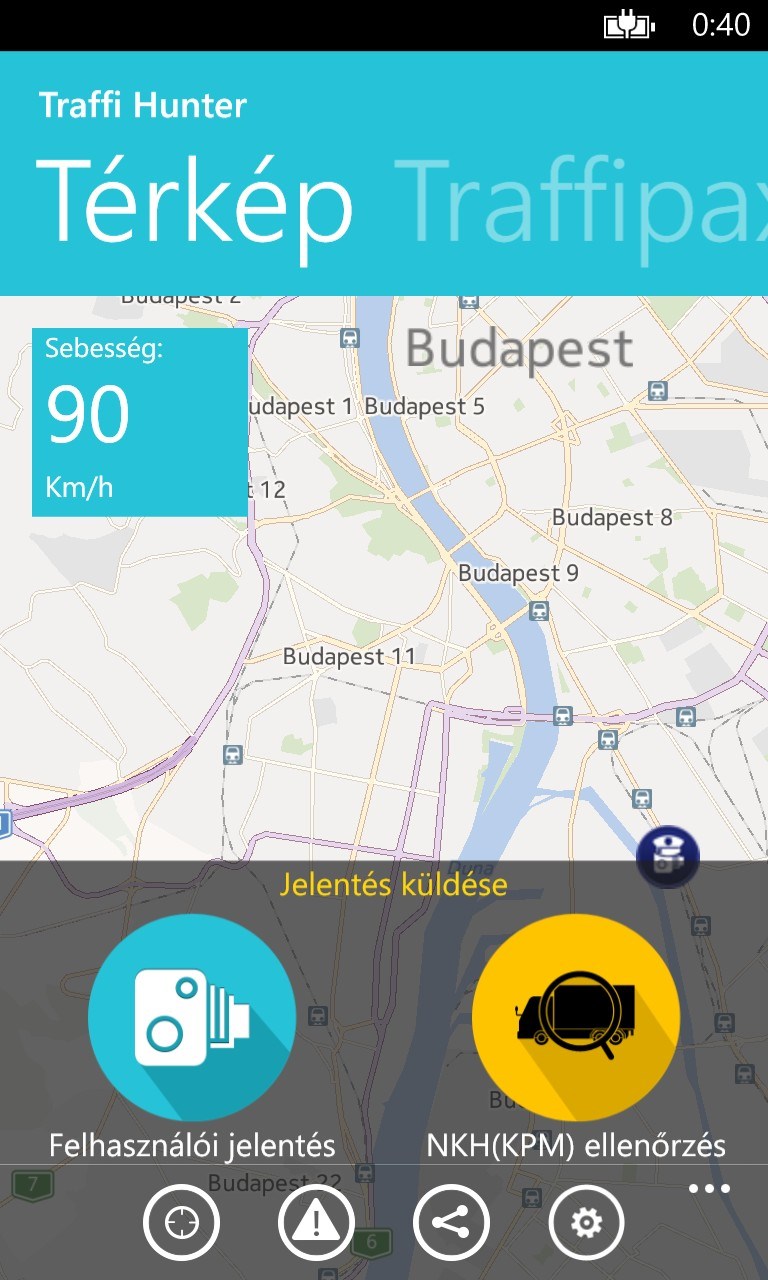This screenshot has width=768, height=1280.
Task: Send a user speed camera report
Action: click(192, 1017)
